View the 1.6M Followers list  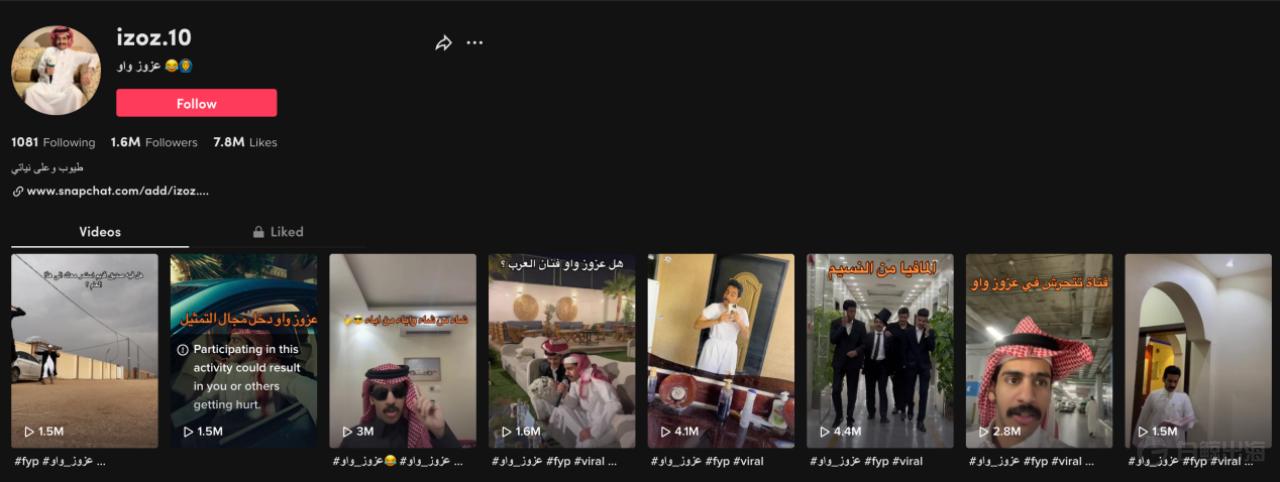click(x=154, y=143)
